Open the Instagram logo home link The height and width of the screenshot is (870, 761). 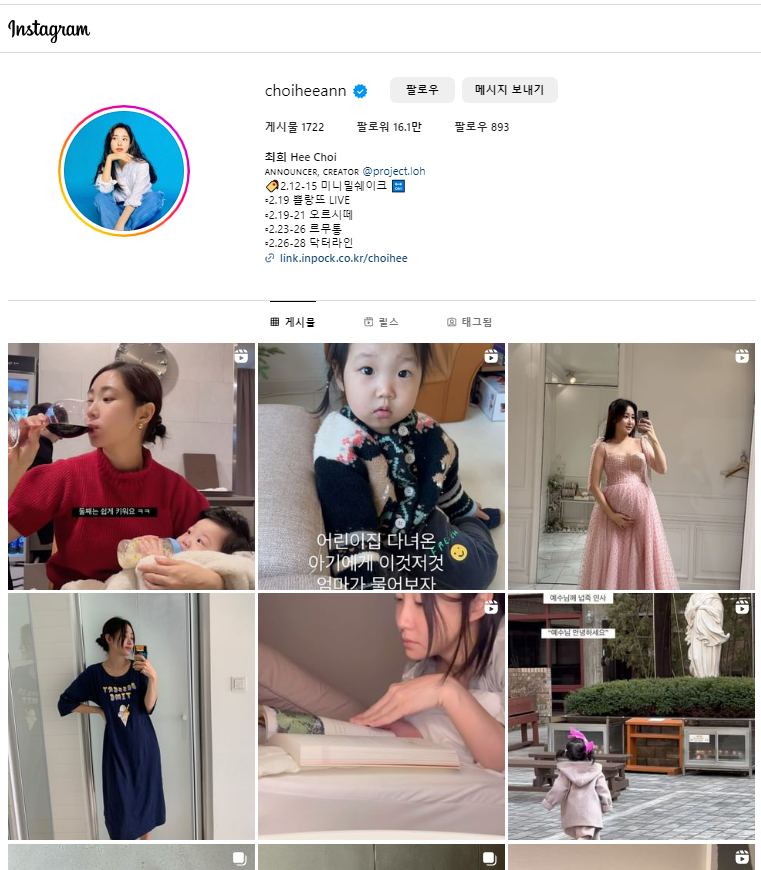pyautogui.click(x=49, y=30)
